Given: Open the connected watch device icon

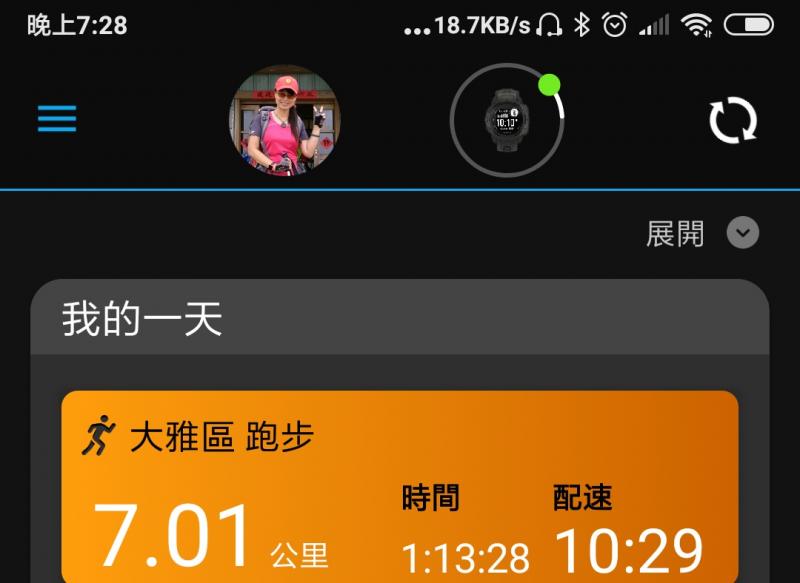Looking at the screenshot, I should pos(507,120).
